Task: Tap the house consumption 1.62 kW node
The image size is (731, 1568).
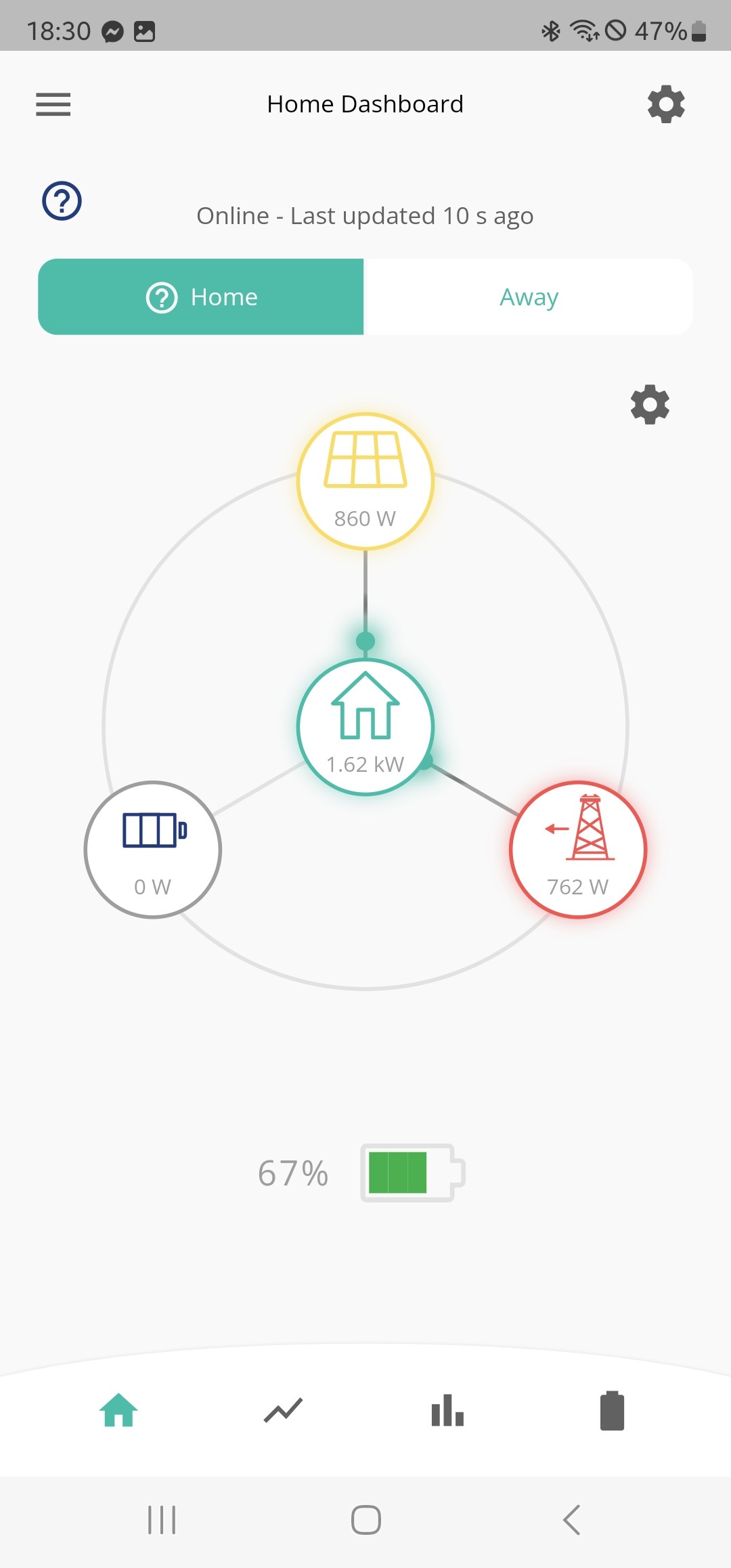Action: [365, 726]
